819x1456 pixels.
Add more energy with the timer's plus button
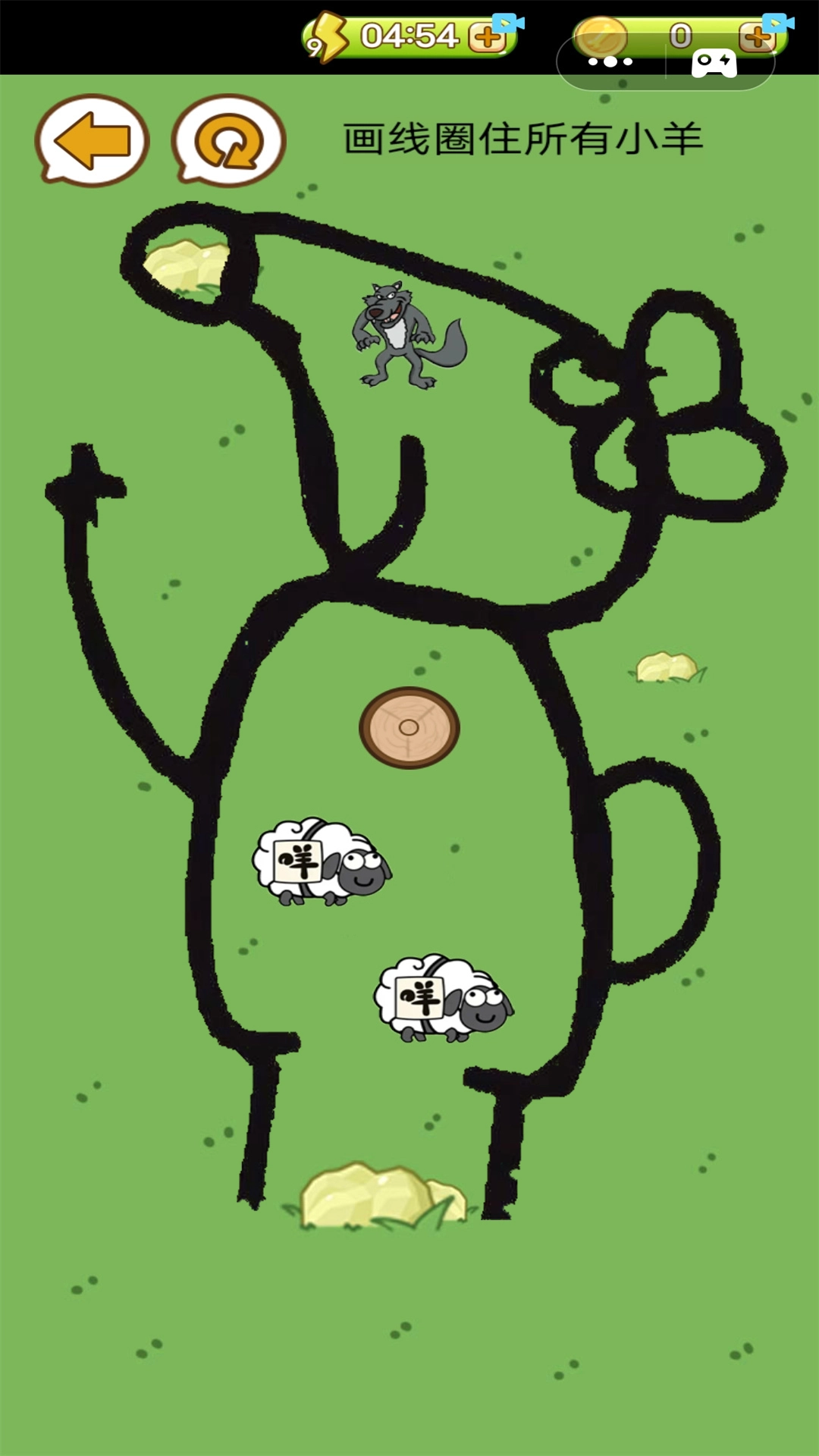pyautogui.click(x=487, y=37)
